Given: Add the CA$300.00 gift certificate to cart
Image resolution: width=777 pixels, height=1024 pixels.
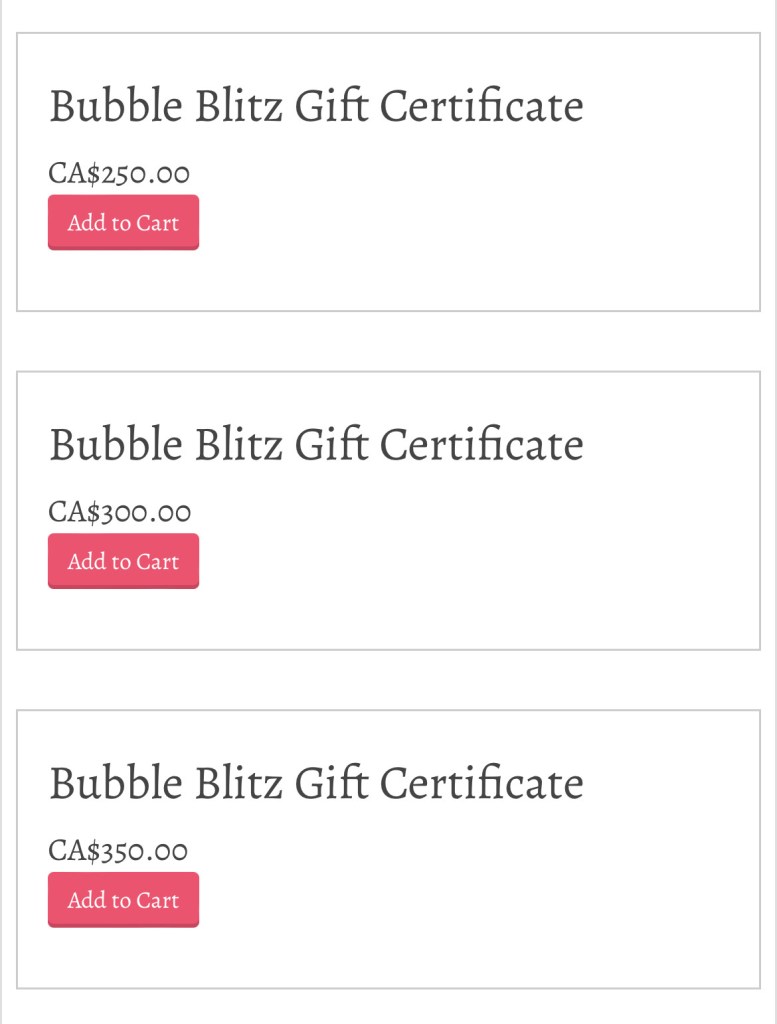Looking at the screenshot, I should coord(123,561).
